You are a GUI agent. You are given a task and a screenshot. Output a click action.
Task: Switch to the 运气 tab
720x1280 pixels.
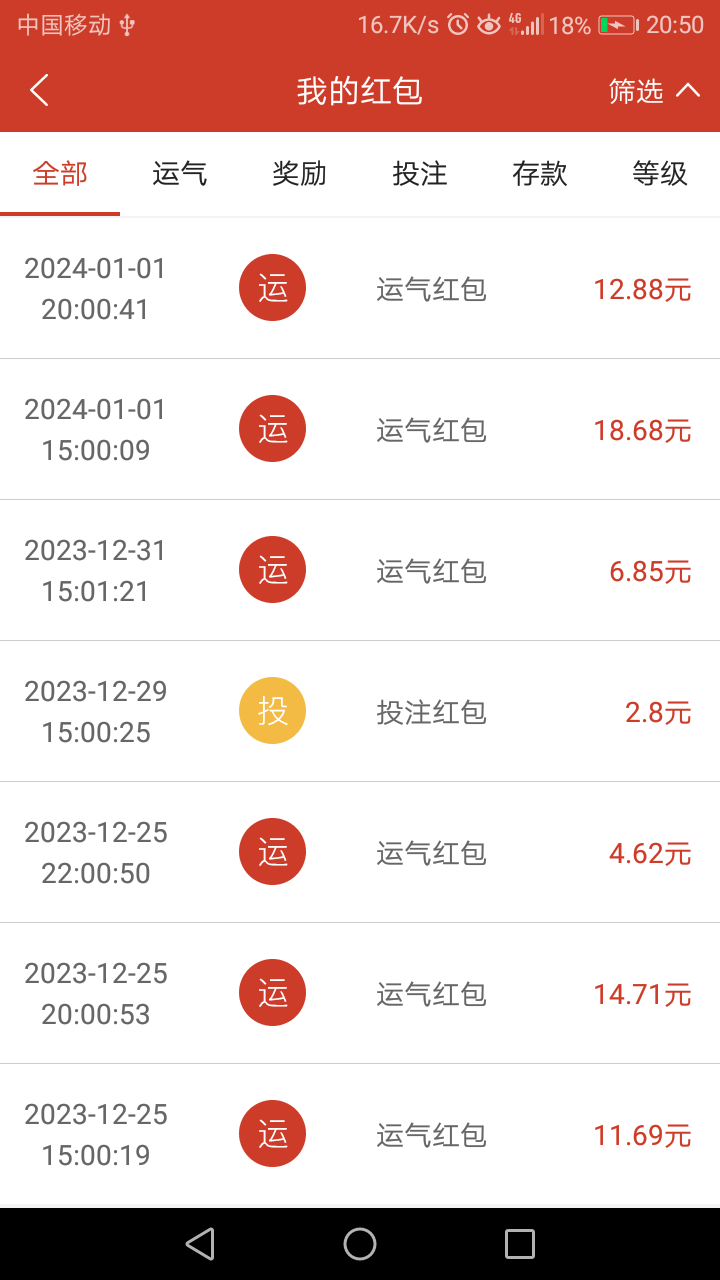(180, 174)
